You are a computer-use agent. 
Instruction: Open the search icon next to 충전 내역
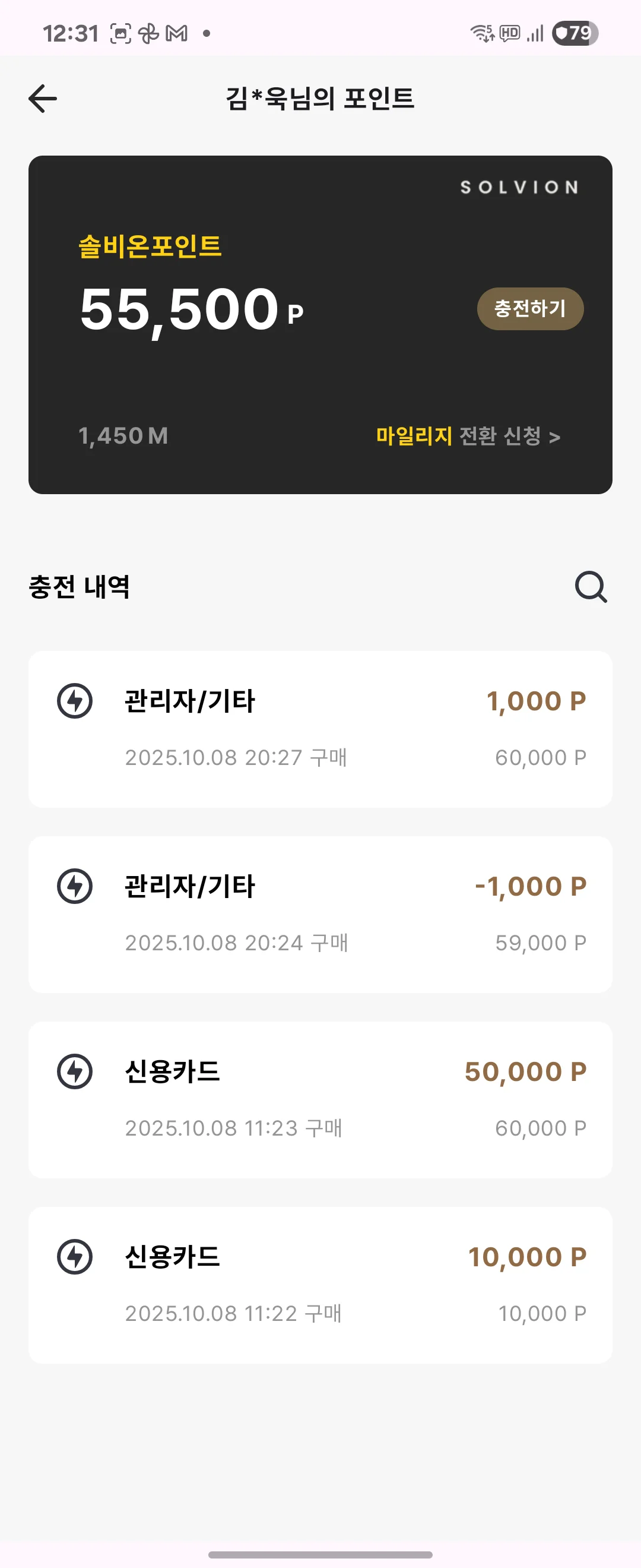click(x=589, y=587)
